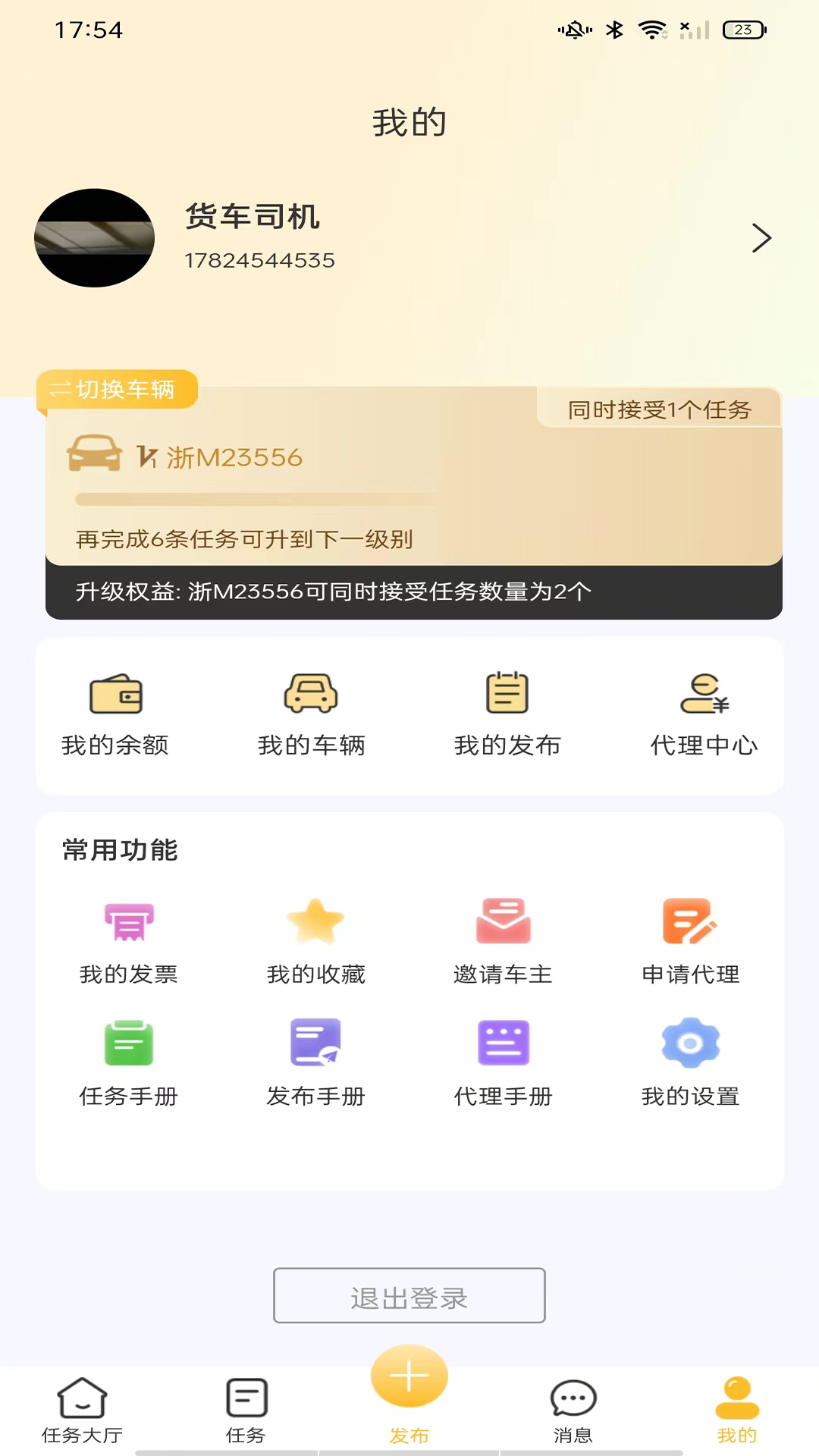Screen dimensions: 819x1456
Task: Select the 申请代理 edit icon
Action: point(690,921)
